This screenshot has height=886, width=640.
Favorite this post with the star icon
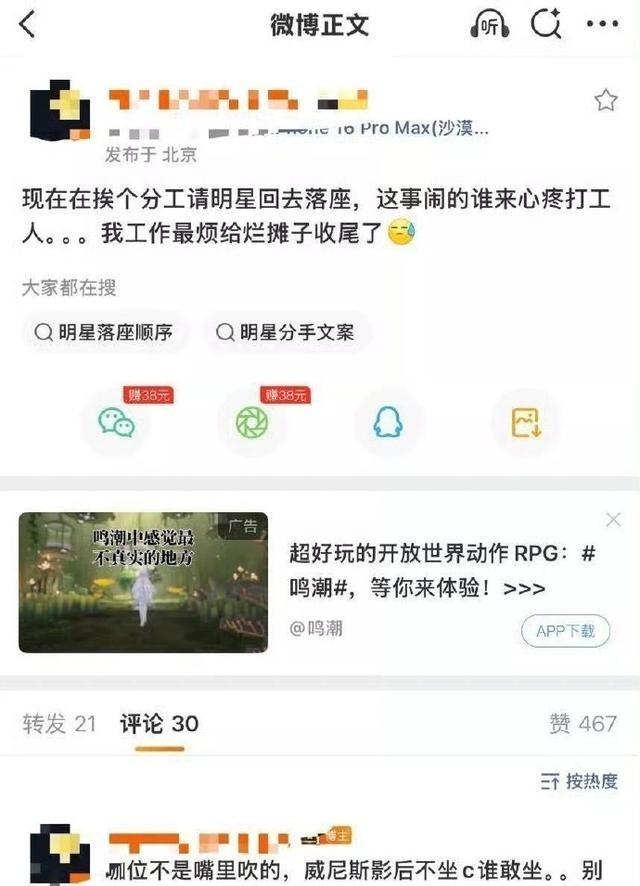605,100
